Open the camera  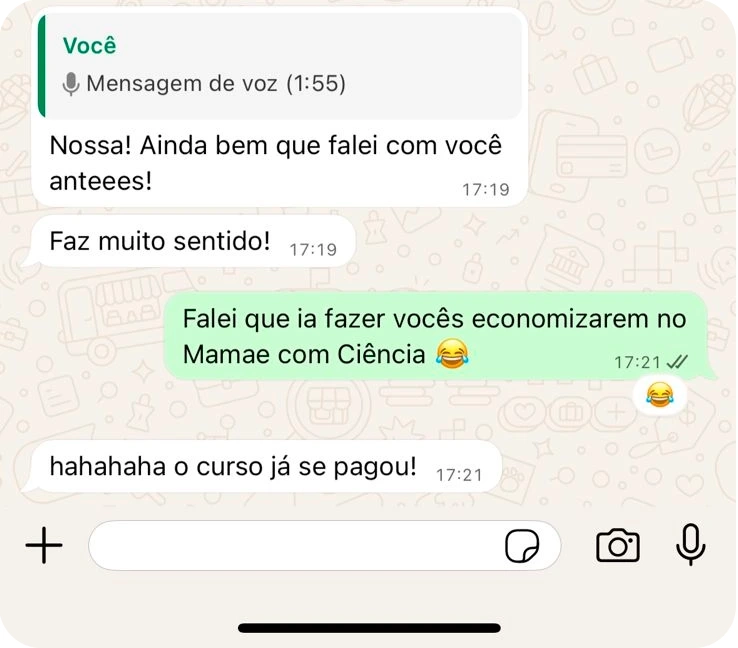click(x=617, y=546)
